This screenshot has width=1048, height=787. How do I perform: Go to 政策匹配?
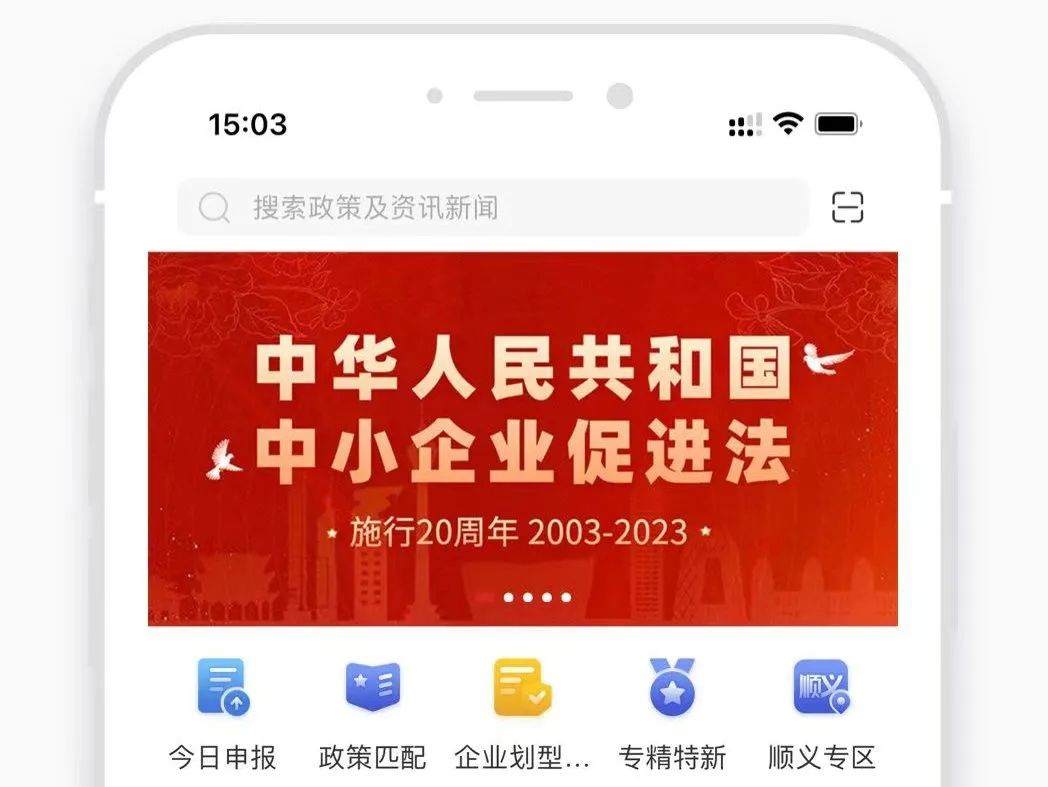(372, 710)
